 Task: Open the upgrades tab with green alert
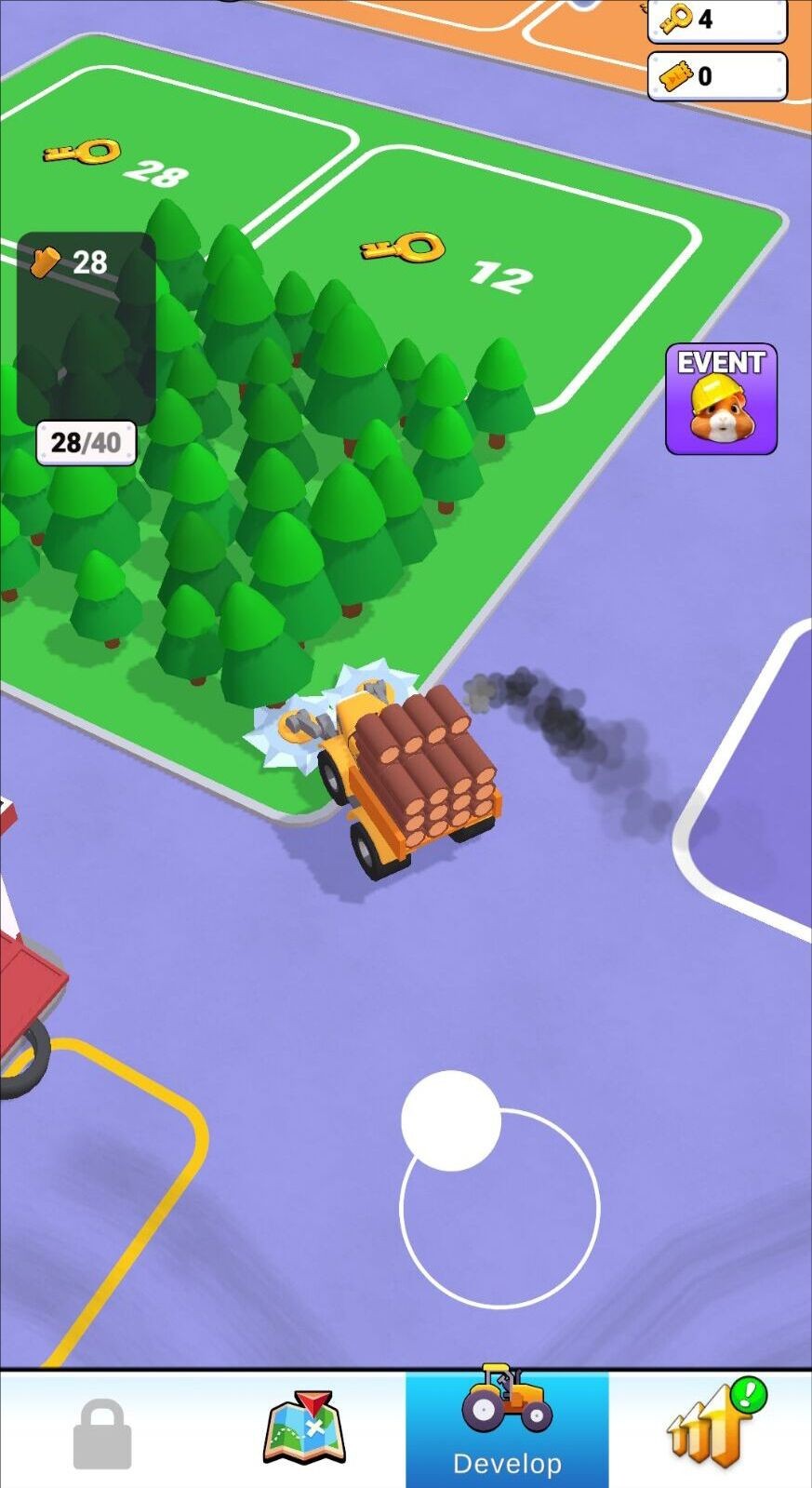click(712, 1428)
